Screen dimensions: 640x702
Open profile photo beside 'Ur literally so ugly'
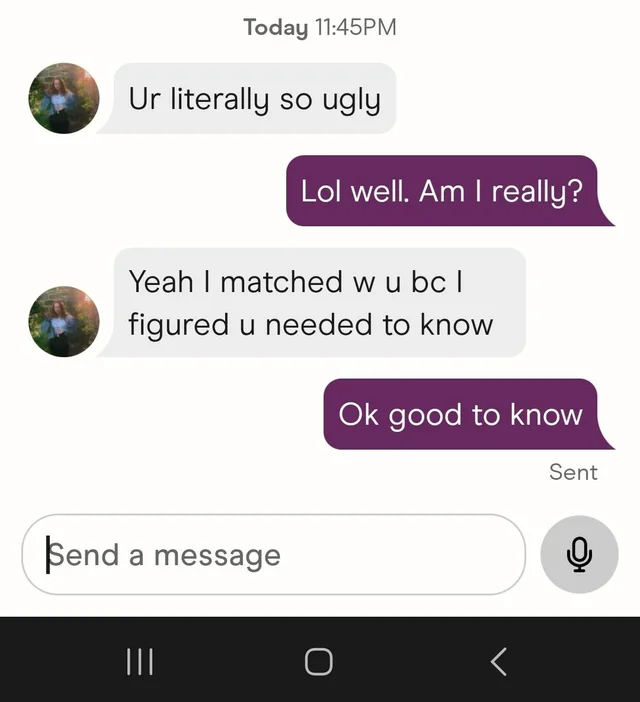pos(64,98)
